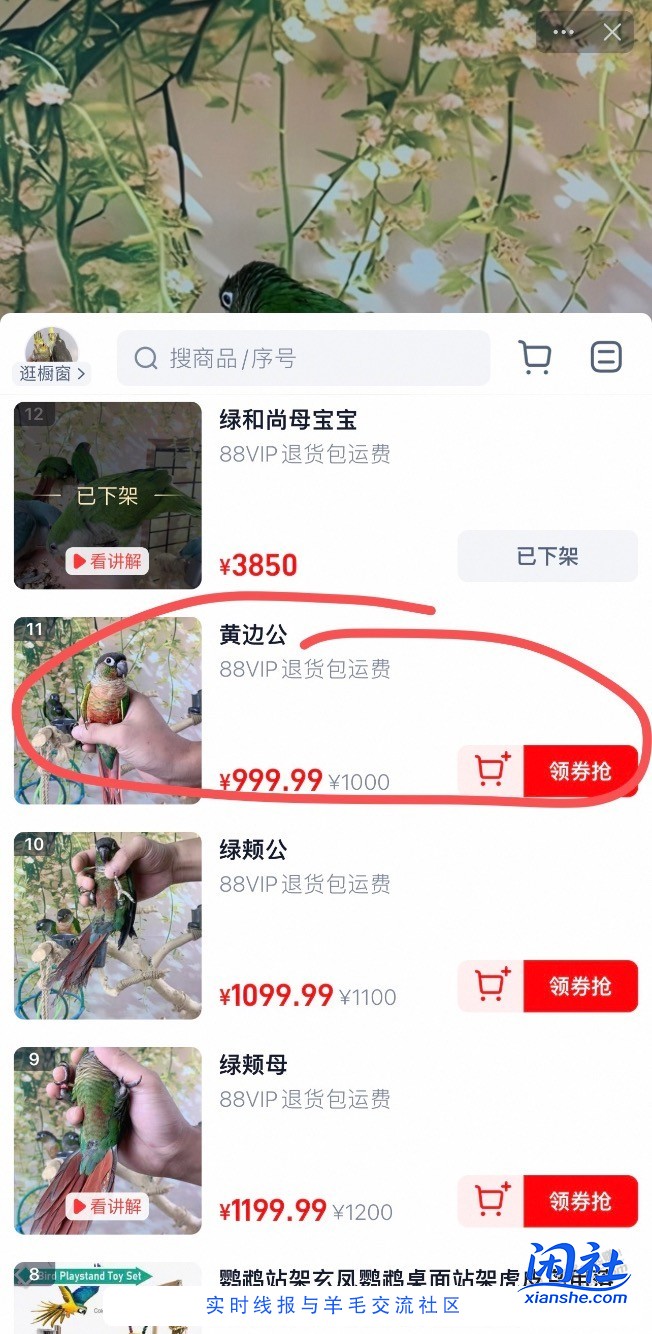Tap 领券抢 for 黄边公

click(x=580, y=771)
